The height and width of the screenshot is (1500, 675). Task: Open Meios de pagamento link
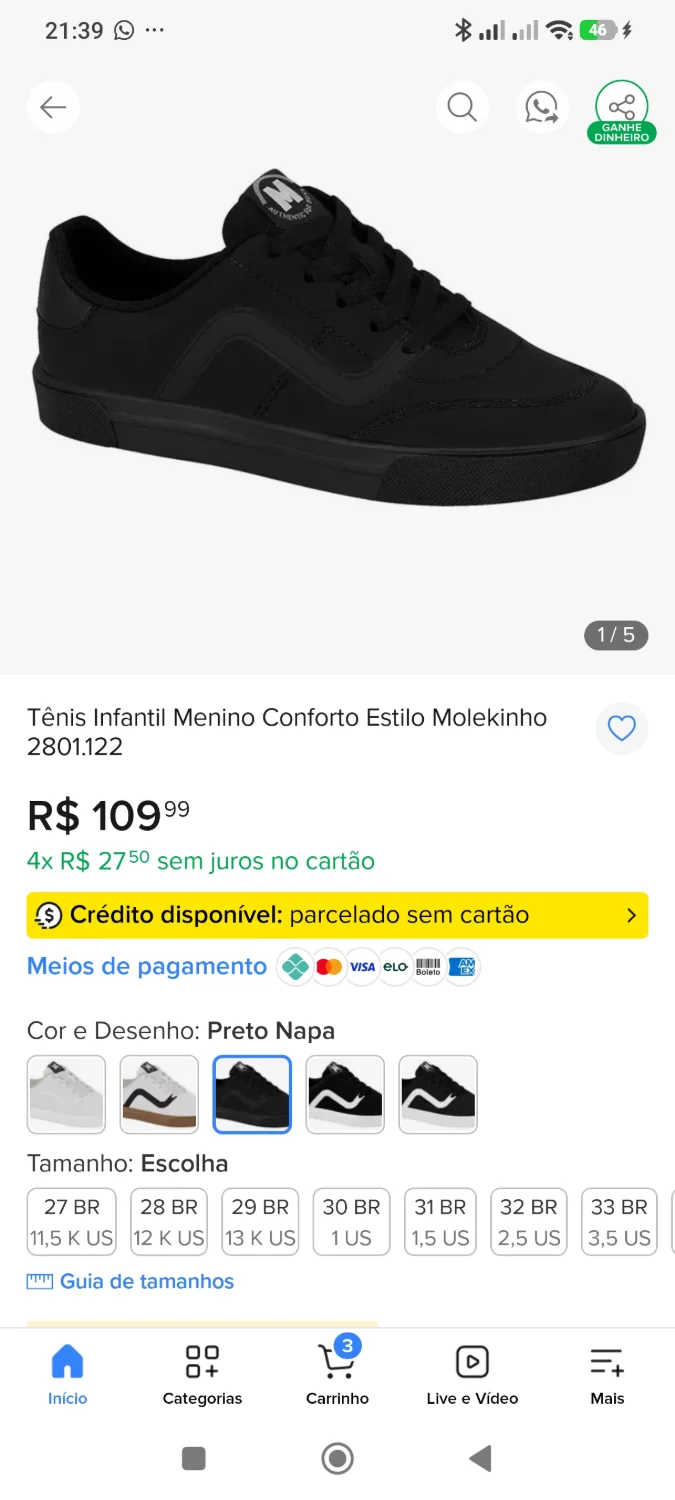(x=147, y=966)
